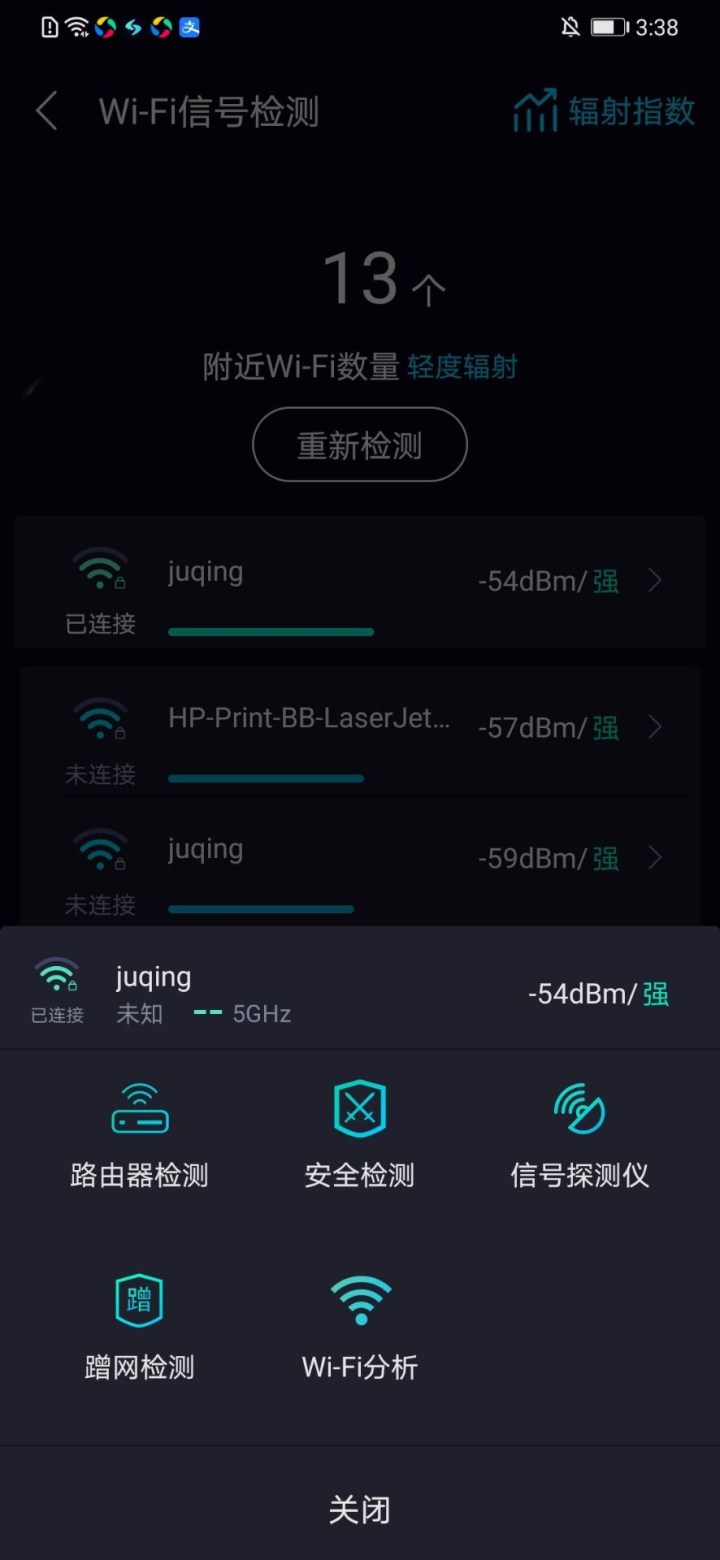This screenshot has height=1560, width=720.
Task: Open 路由器检测 router check
Action: 139,1135
